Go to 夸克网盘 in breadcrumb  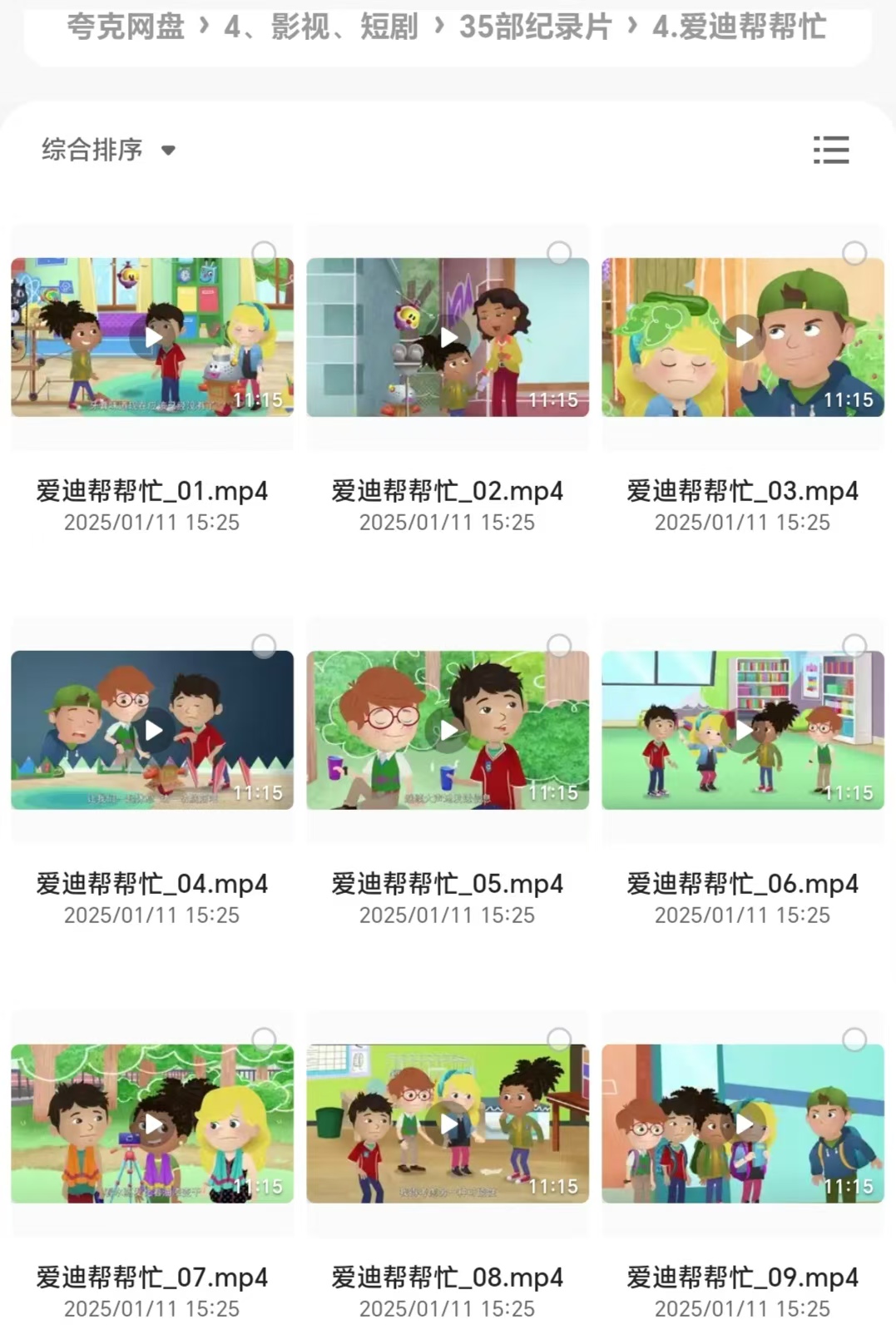(126, 27)
